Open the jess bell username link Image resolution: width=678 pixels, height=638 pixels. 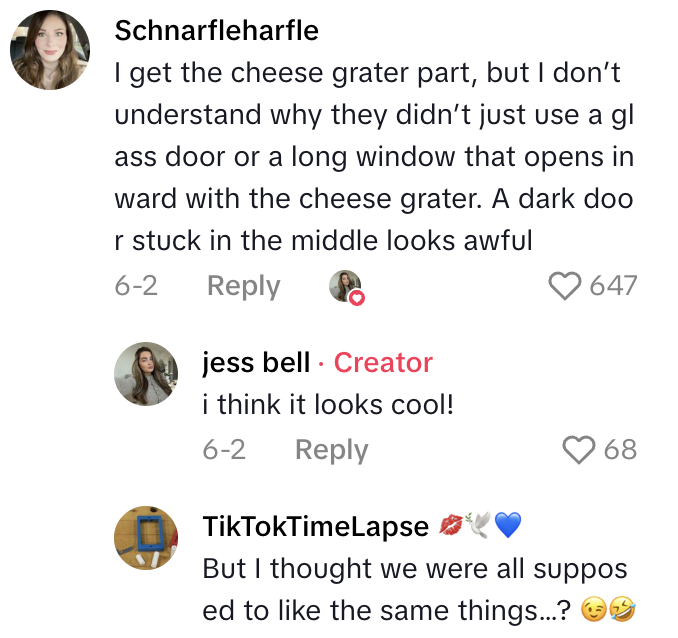(256, 362)
